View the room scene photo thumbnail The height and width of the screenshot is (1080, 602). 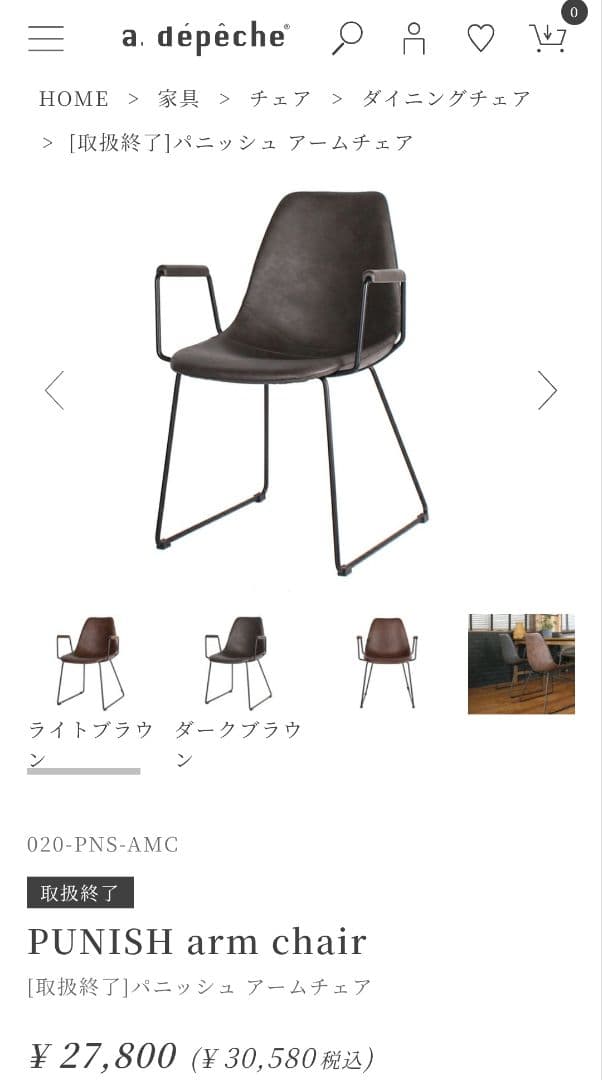pyautogui.click(x=521, y=664)
